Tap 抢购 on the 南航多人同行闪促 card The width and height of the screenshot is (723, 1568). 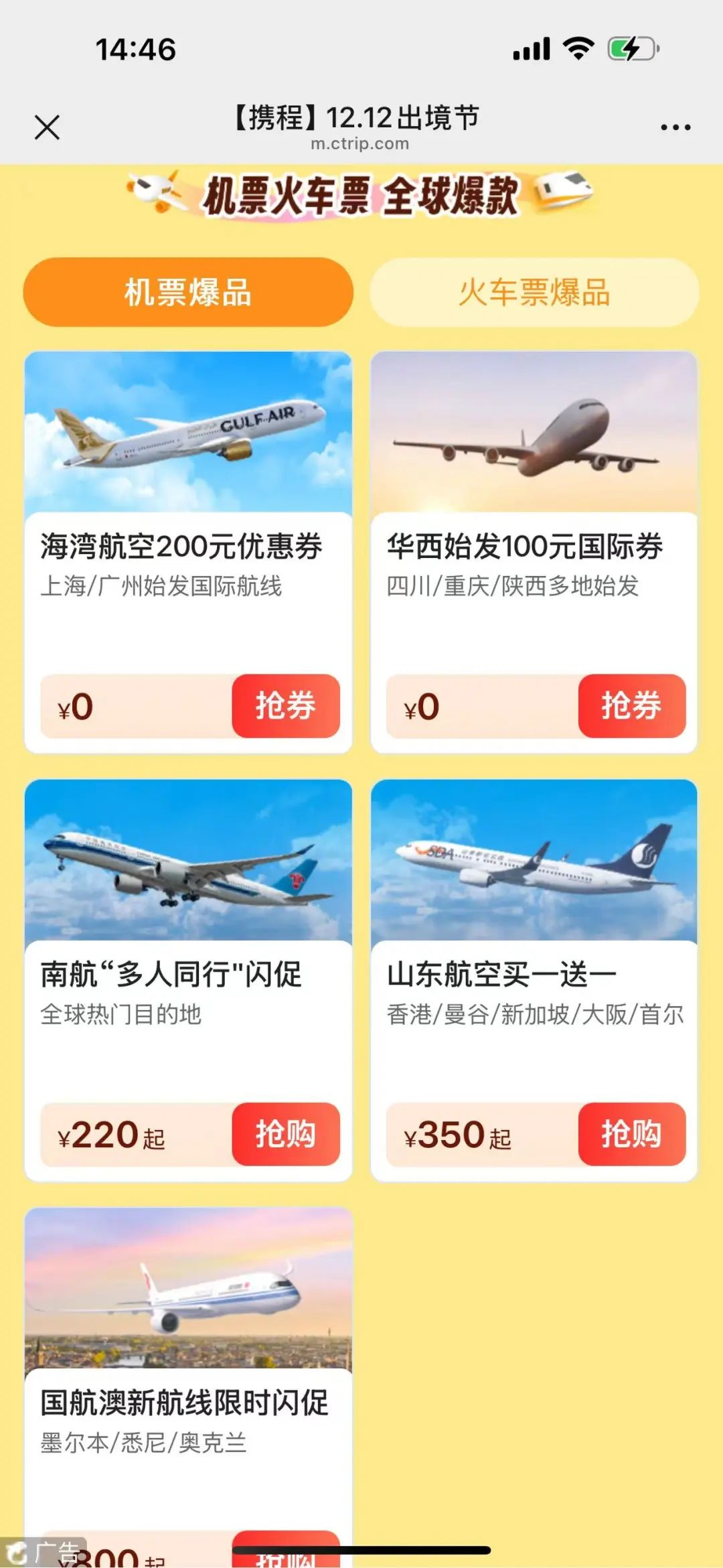tap(286, 1134)
